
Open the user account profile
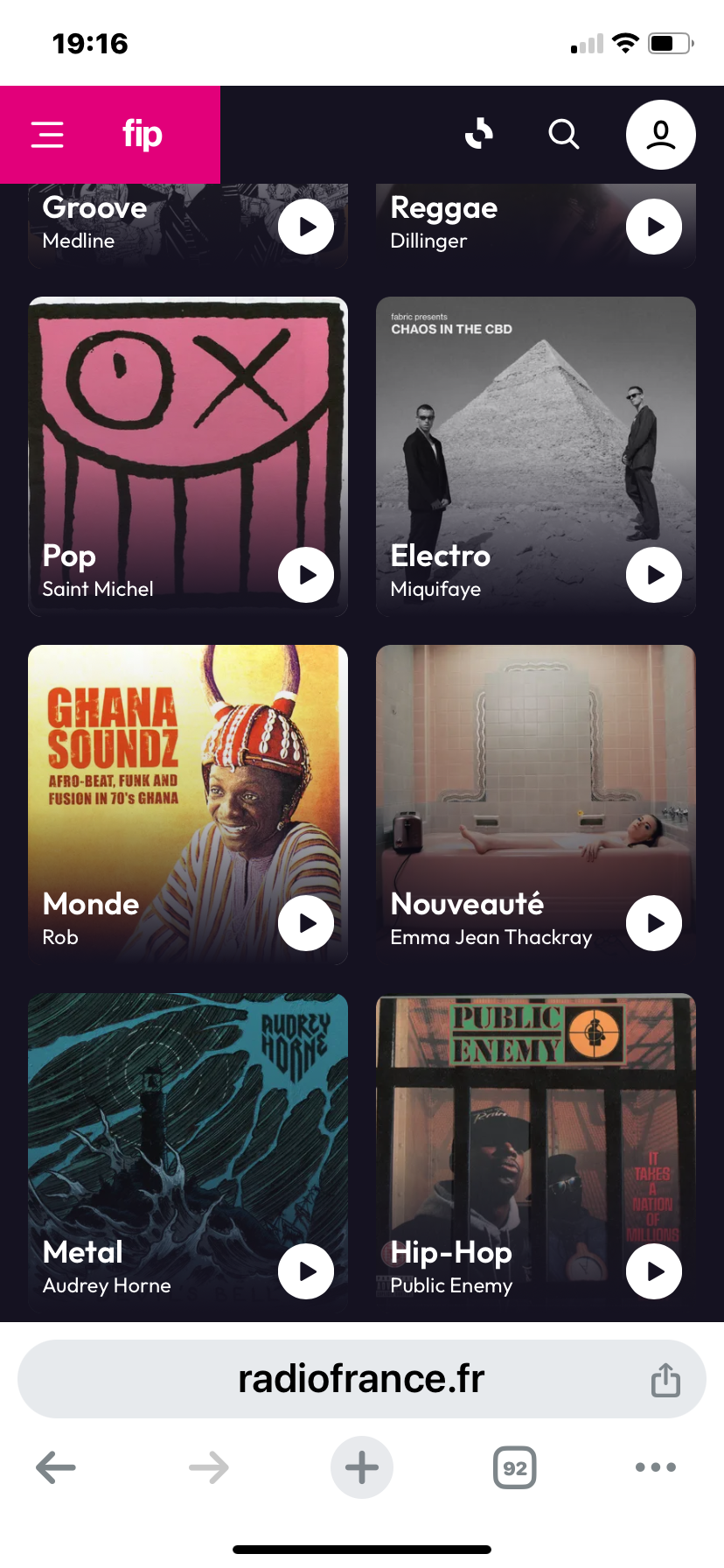[x=661, y=135]
